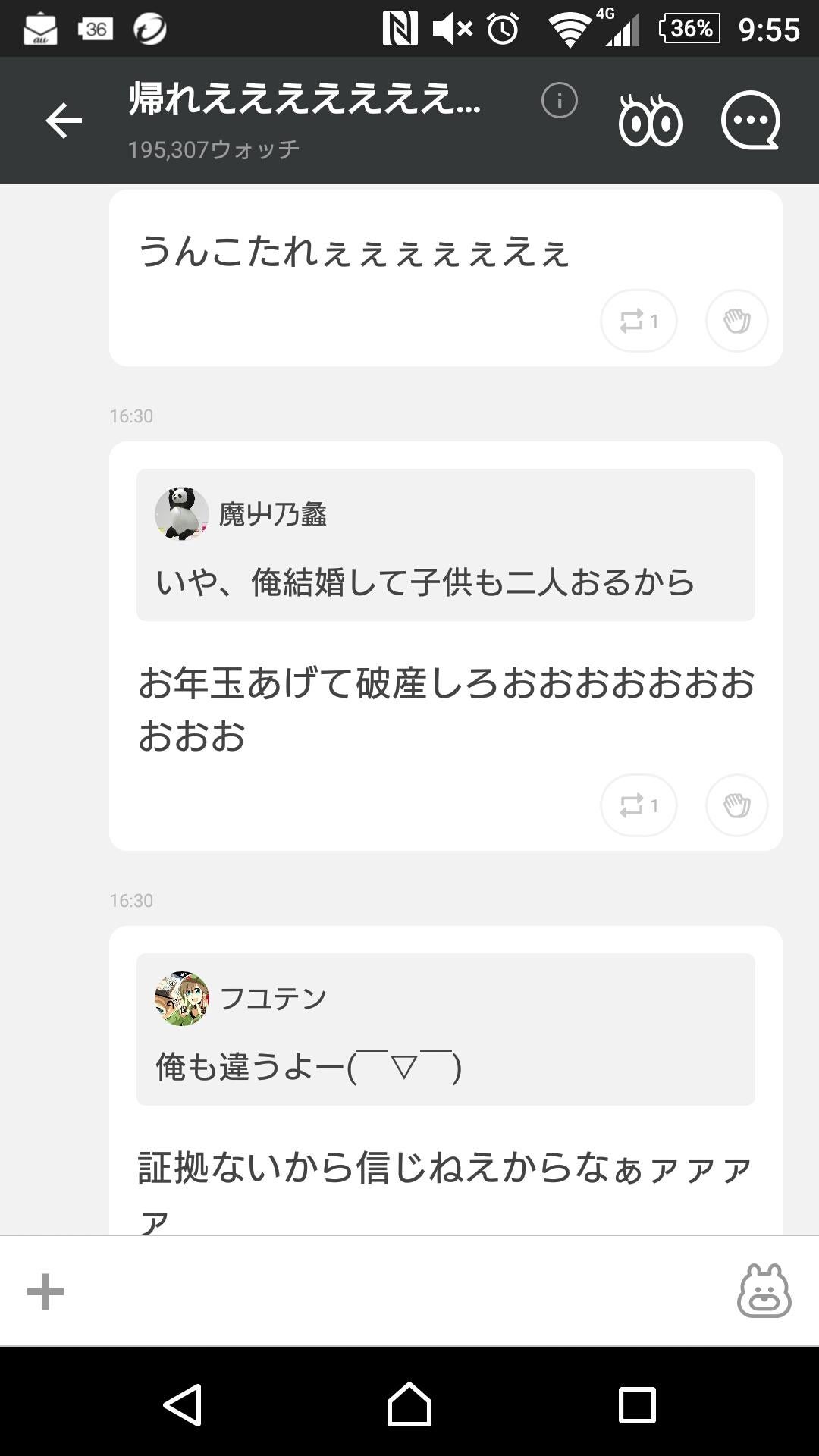Screen dimensions: 819x1456
Task: Repost the お年玉 bankruptcy message
Action: coord(638,805)
